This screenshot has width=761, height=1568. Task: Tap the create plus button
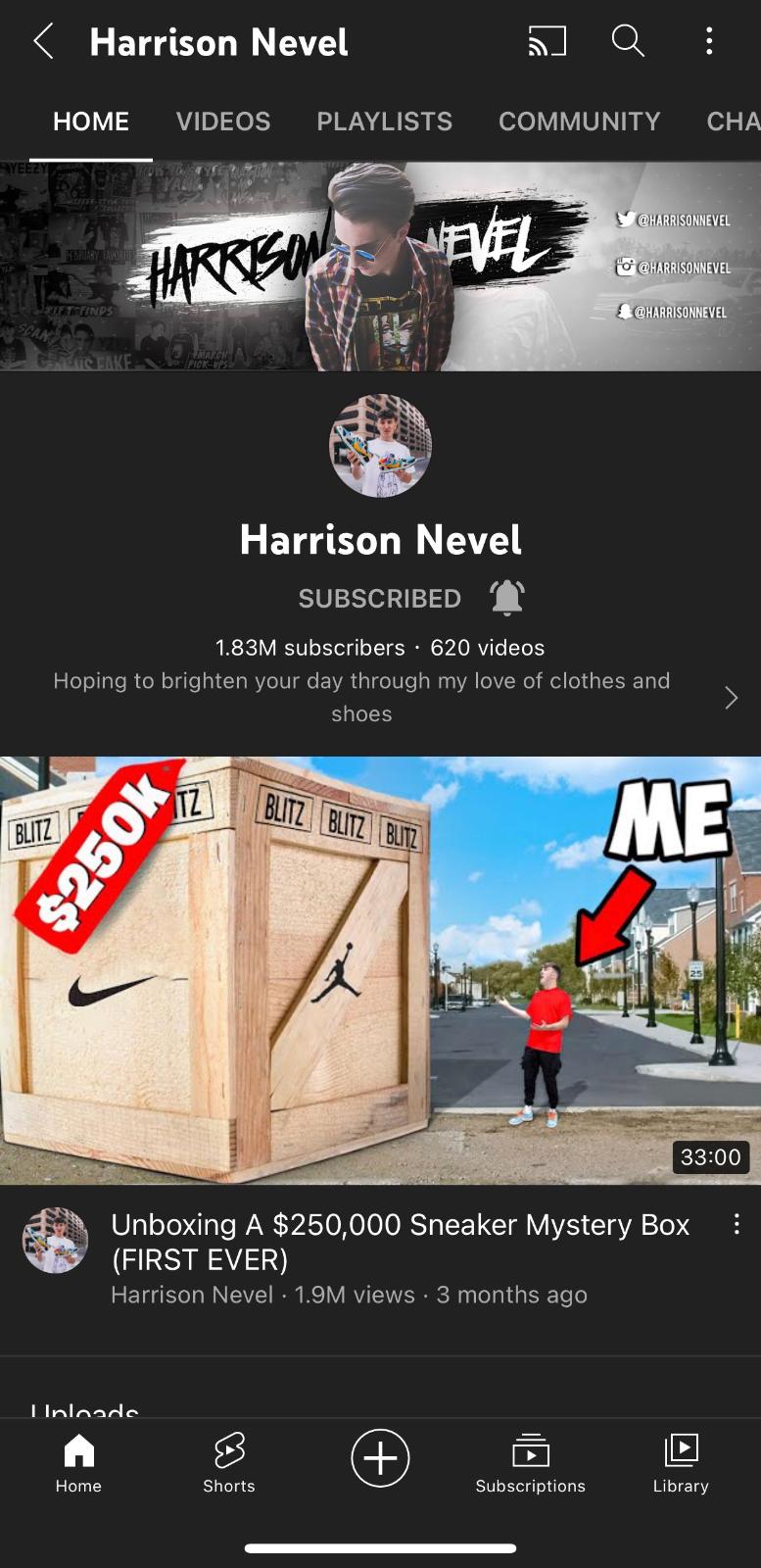(x=380, y=1458)
